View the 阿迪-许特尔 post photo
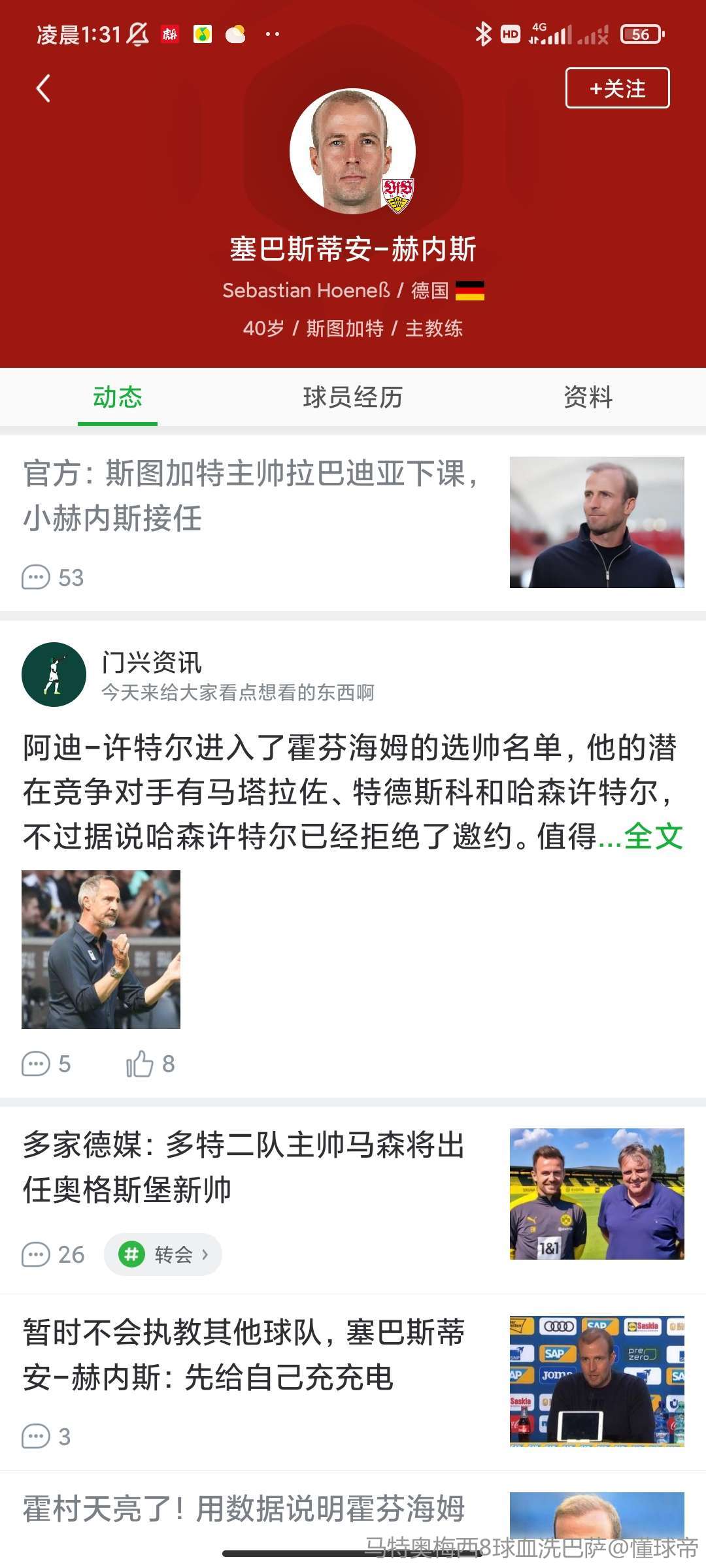 click(x=101, y=949)
